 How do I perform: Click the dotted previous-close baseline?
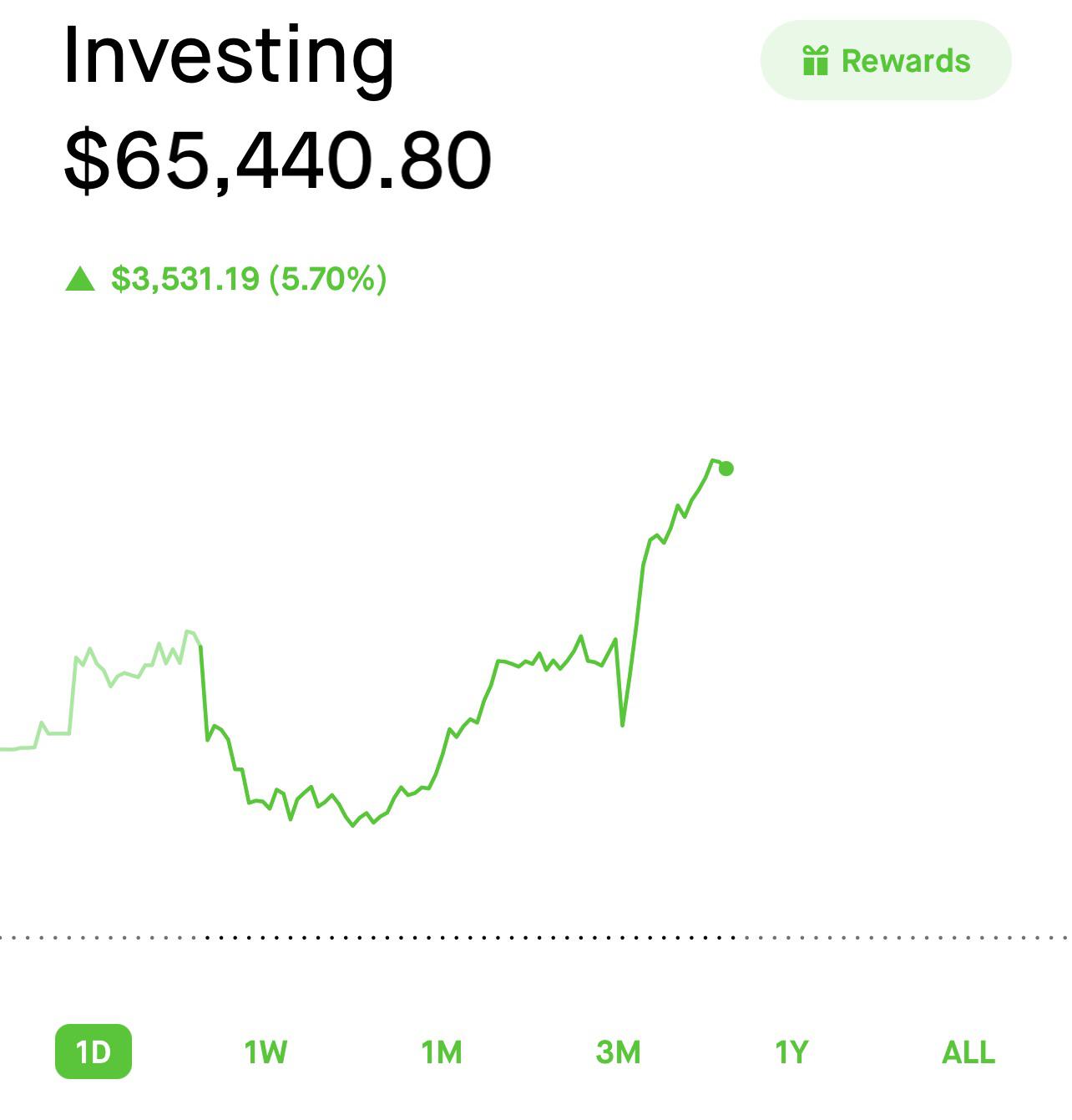coord(534,939)
